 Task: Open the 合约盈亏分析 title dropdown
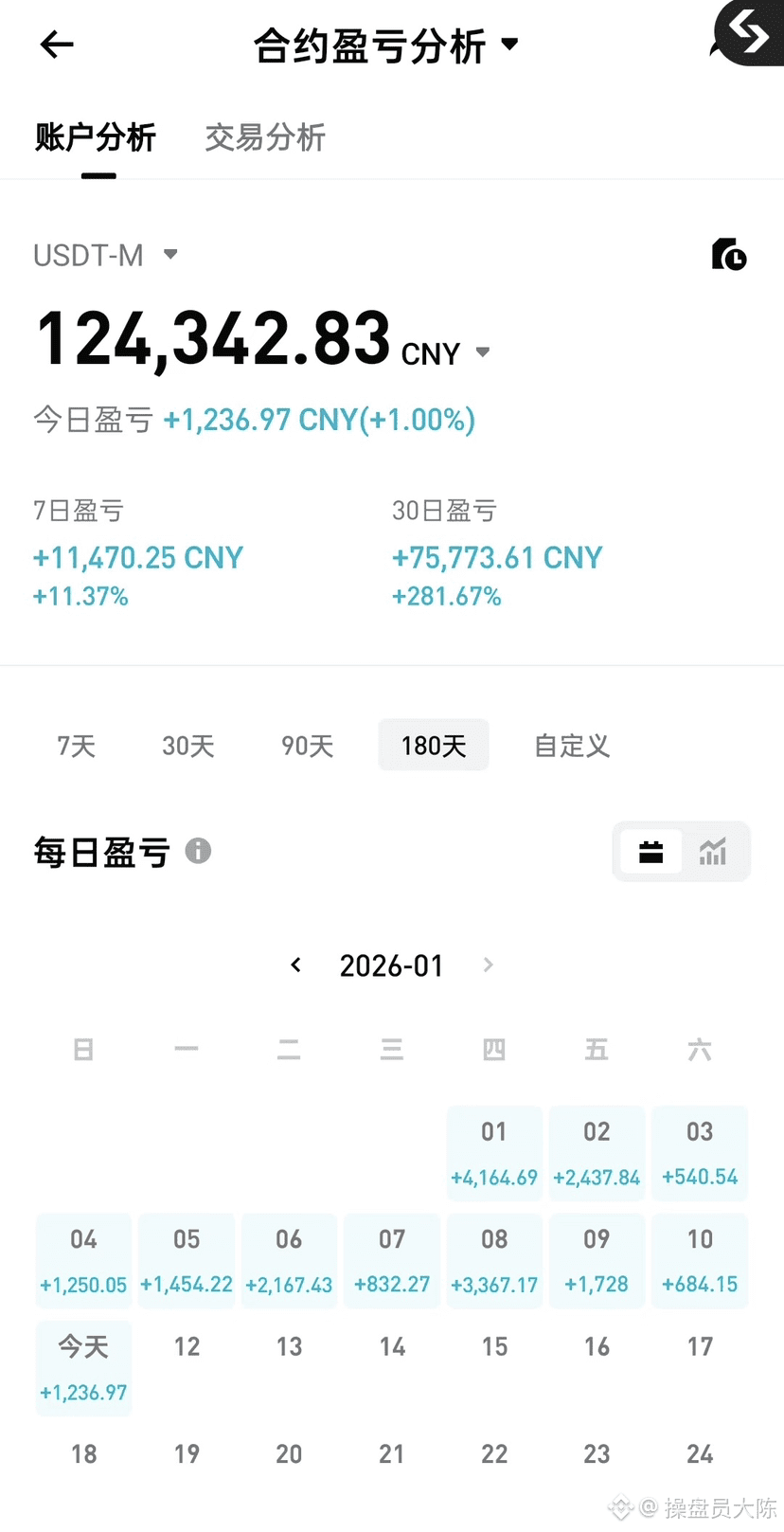pos(508,44)
